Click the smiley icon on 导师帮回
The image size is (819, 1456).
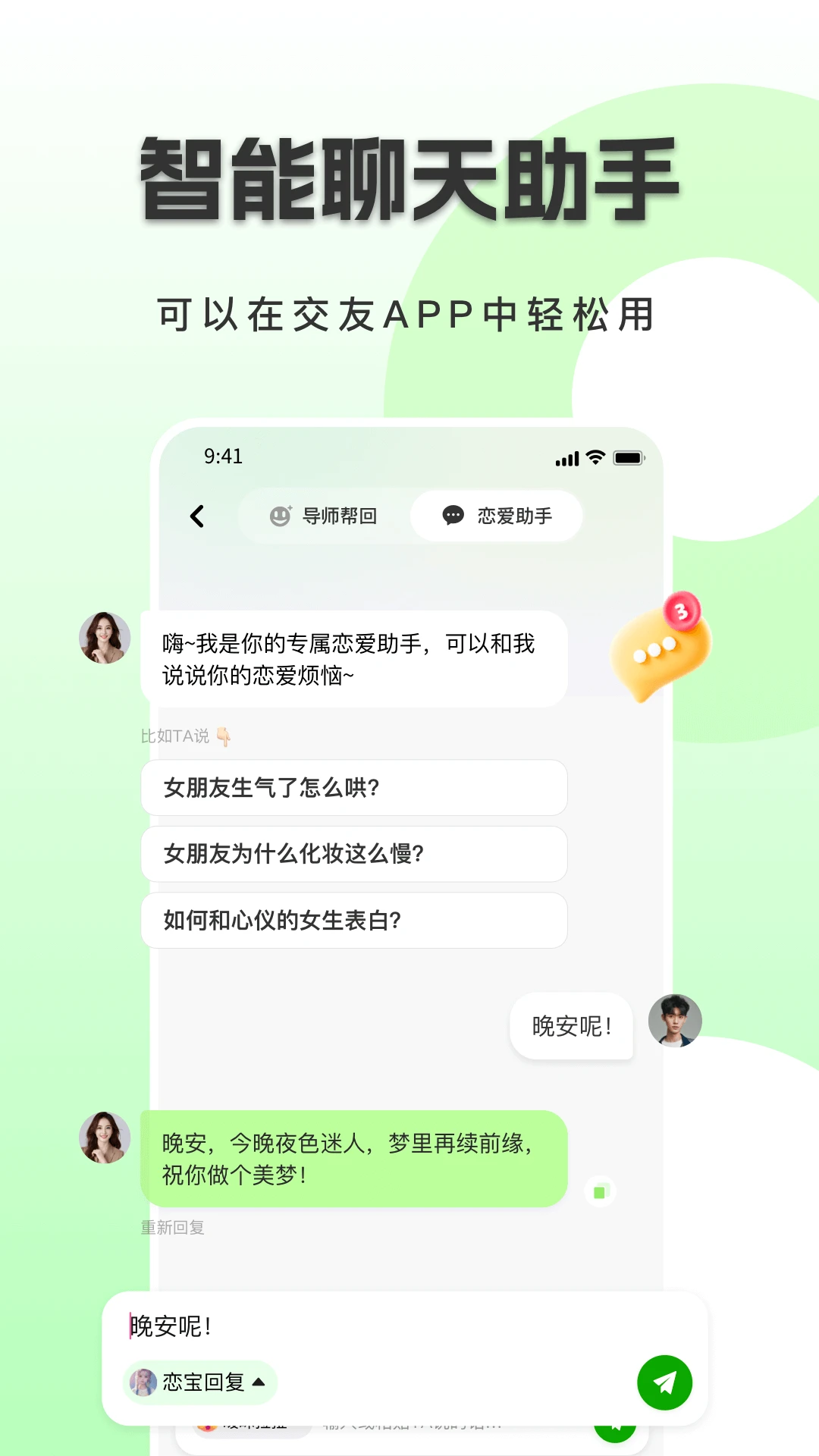(x=282, y=515)
